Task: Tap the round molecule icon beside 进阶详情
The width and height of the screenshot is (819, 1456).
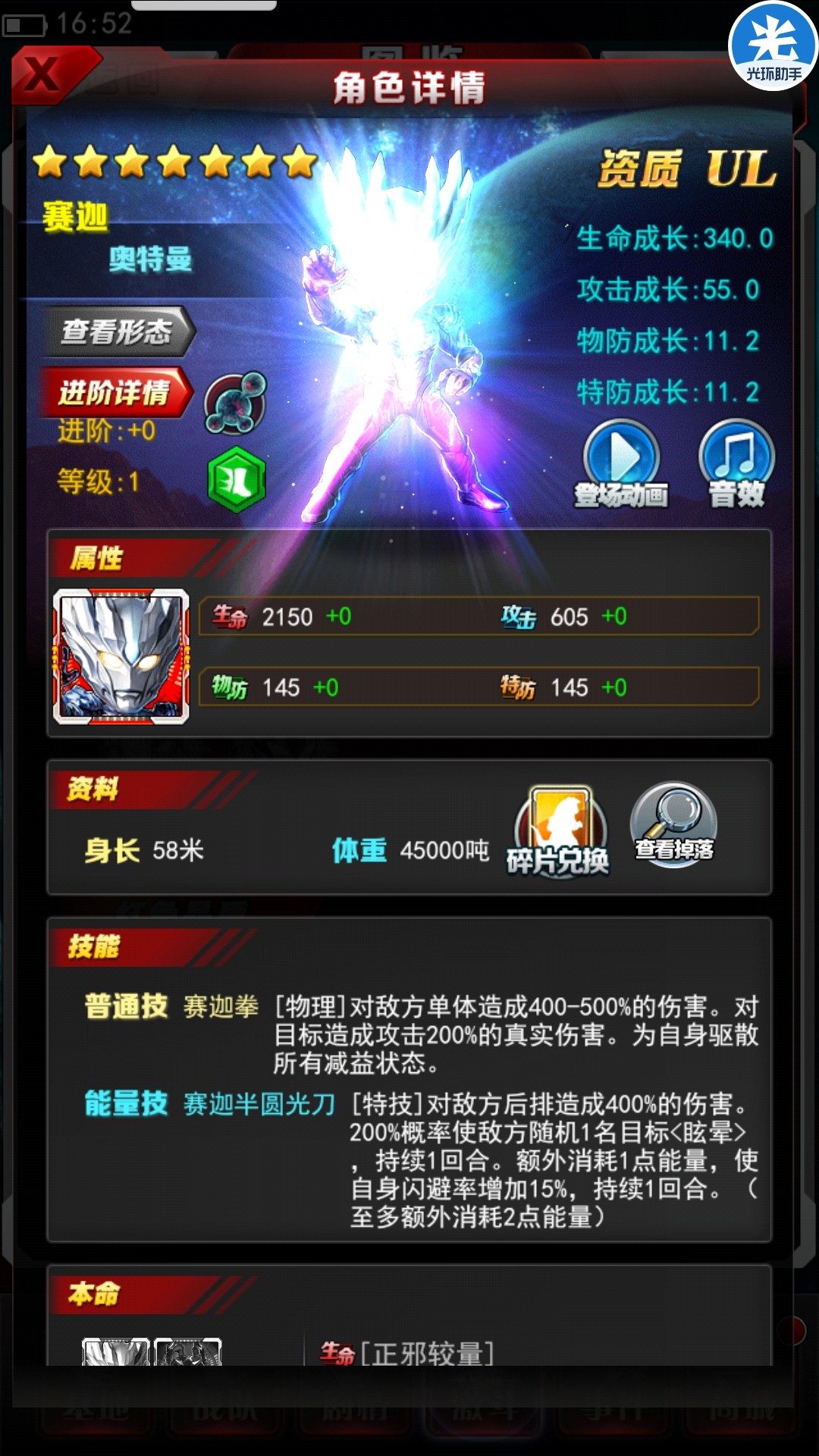Action: coord(236,403)
